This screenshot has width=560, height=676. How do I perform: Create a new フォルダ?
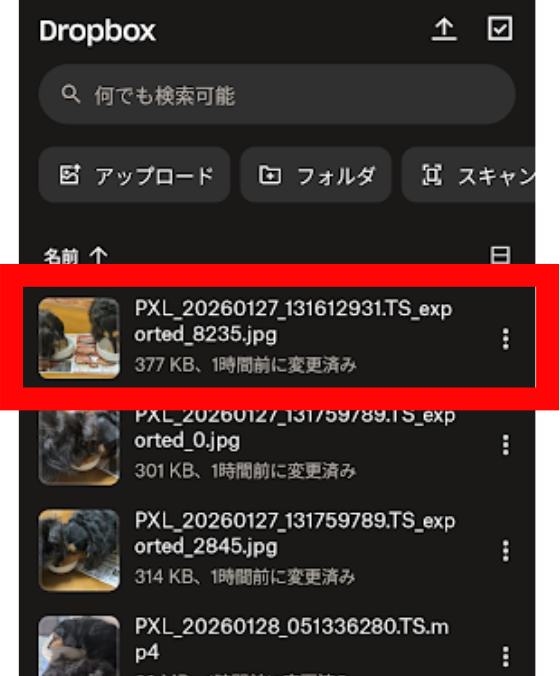pos(316,175)
